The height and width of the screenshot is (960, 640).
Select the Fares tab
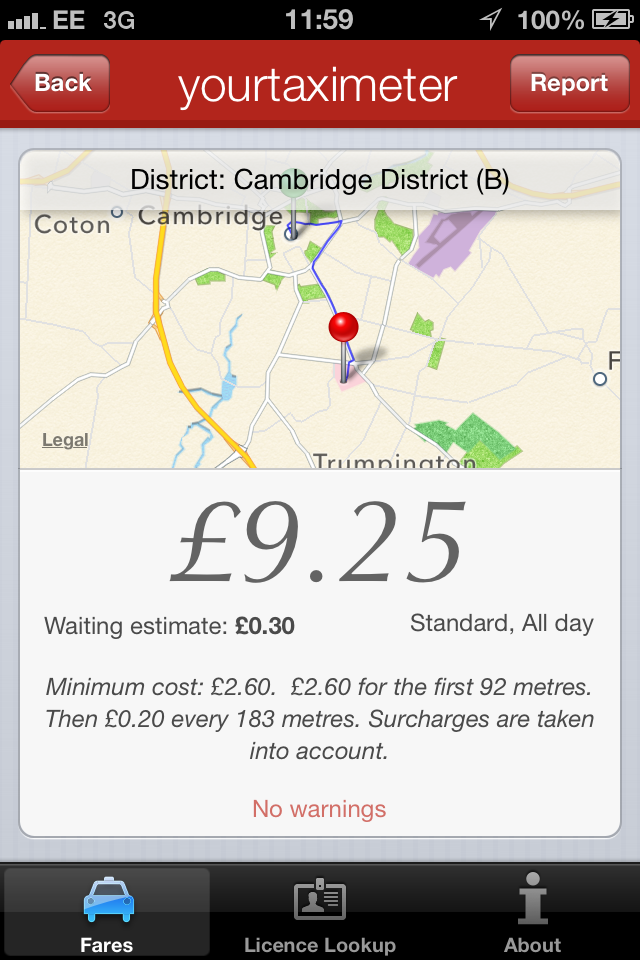tap(107, 913)
